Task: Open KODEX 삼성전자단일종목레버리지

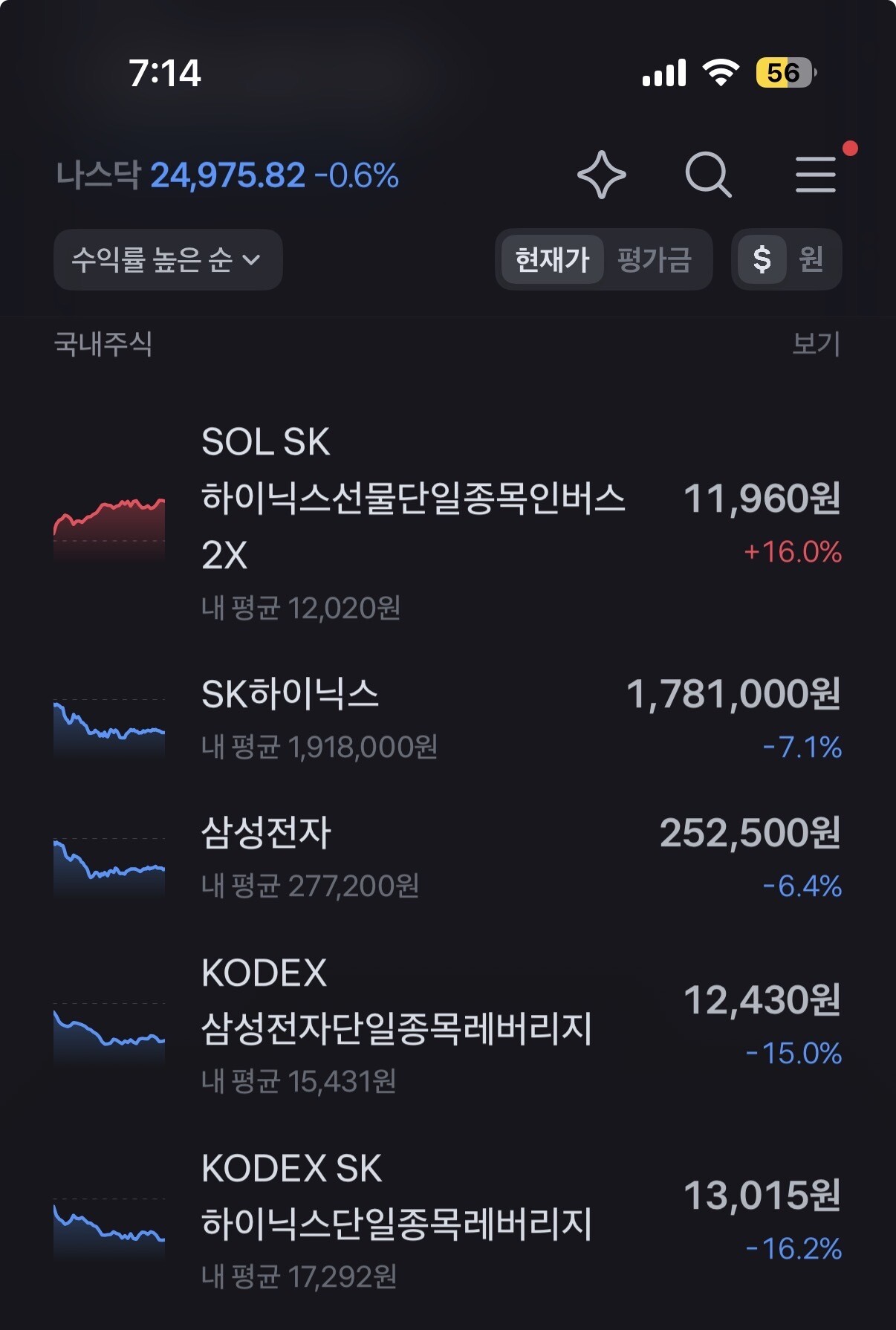Action: point(448,1026)
